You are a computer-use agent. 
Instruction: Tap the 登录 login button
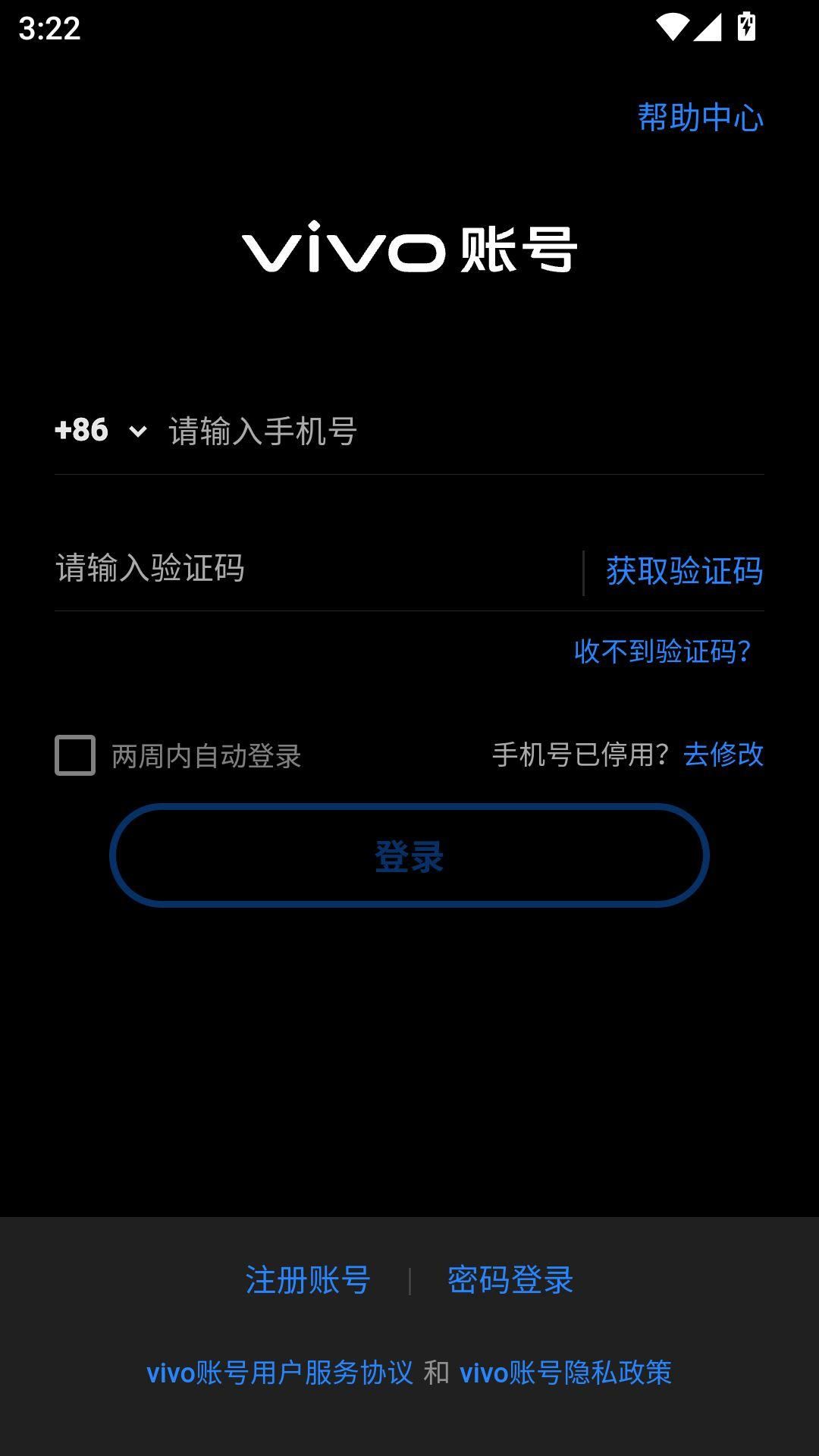[409, 855]
